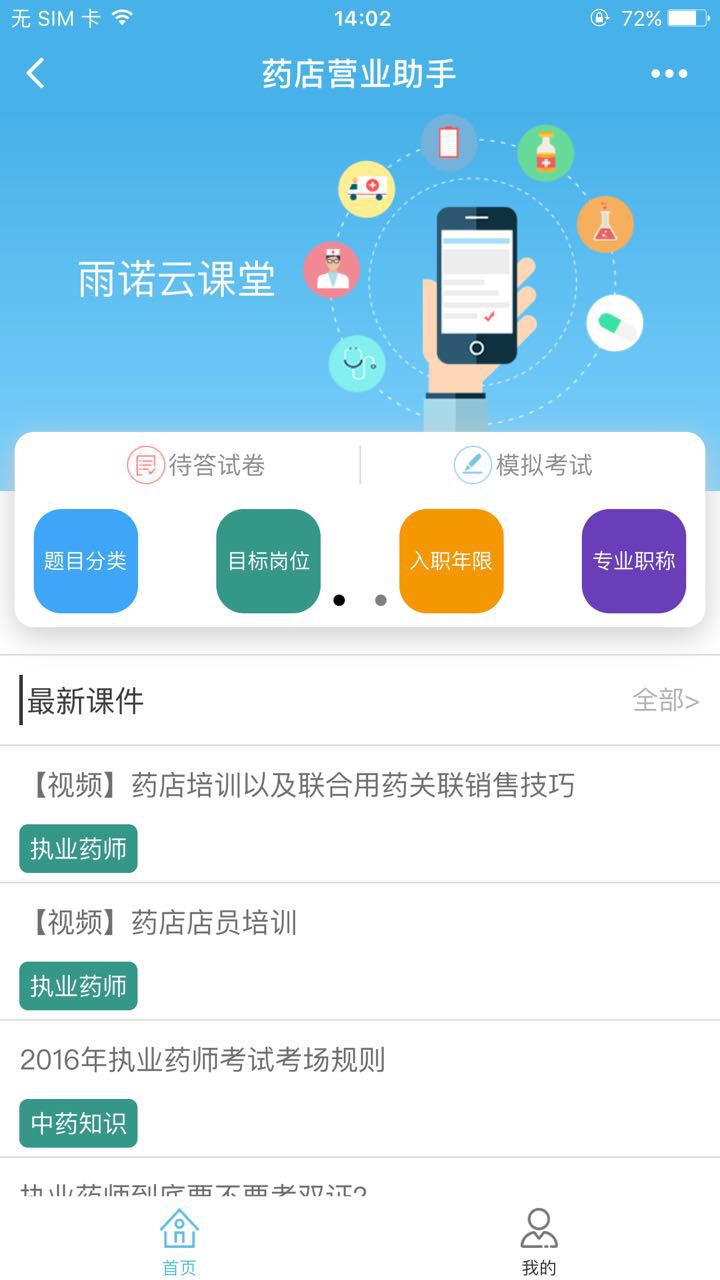View all courseware via 全部>

tap(665, 700)
